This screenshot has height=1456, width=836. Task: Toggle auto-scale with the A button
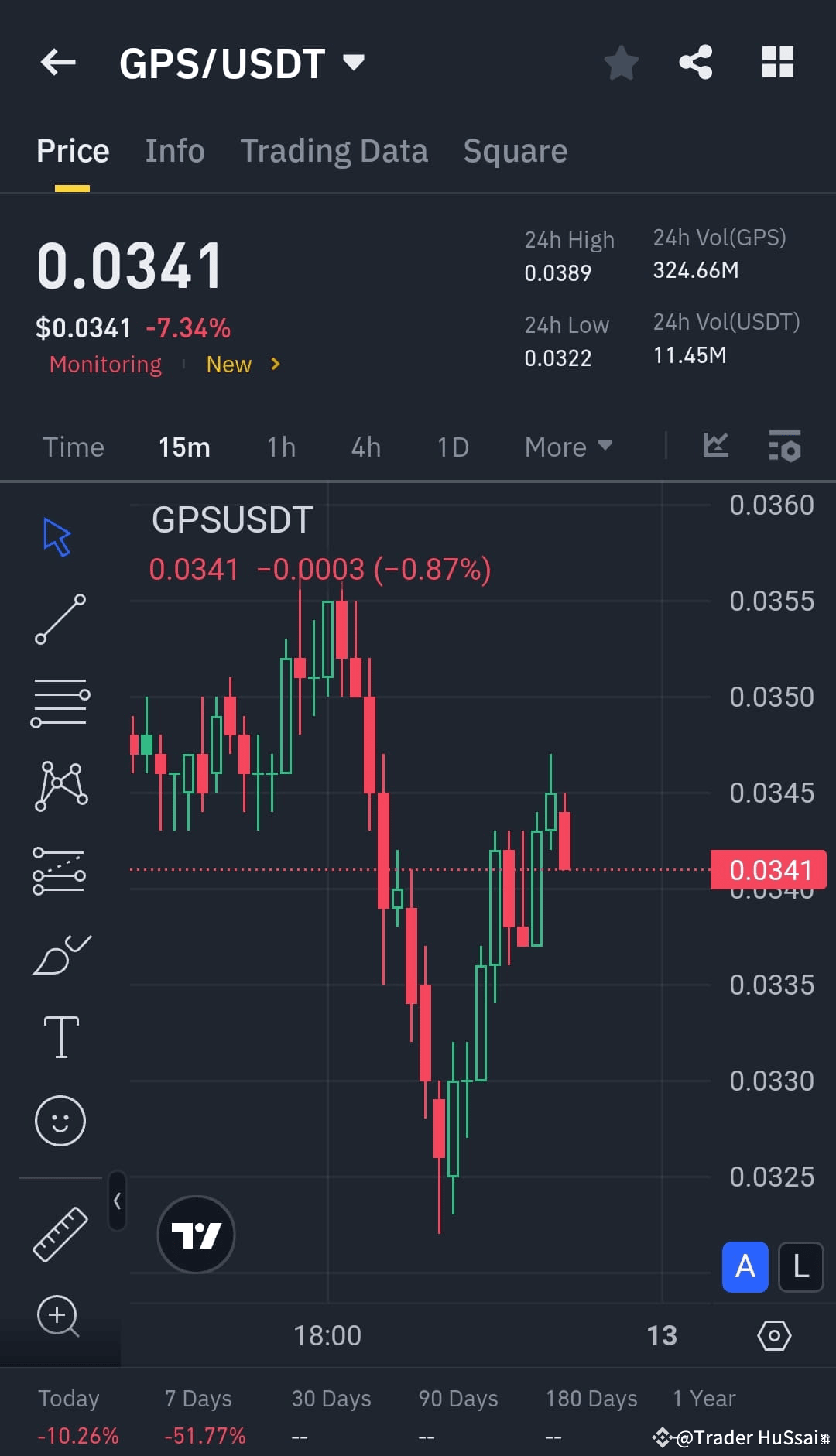click(744, 1268)
